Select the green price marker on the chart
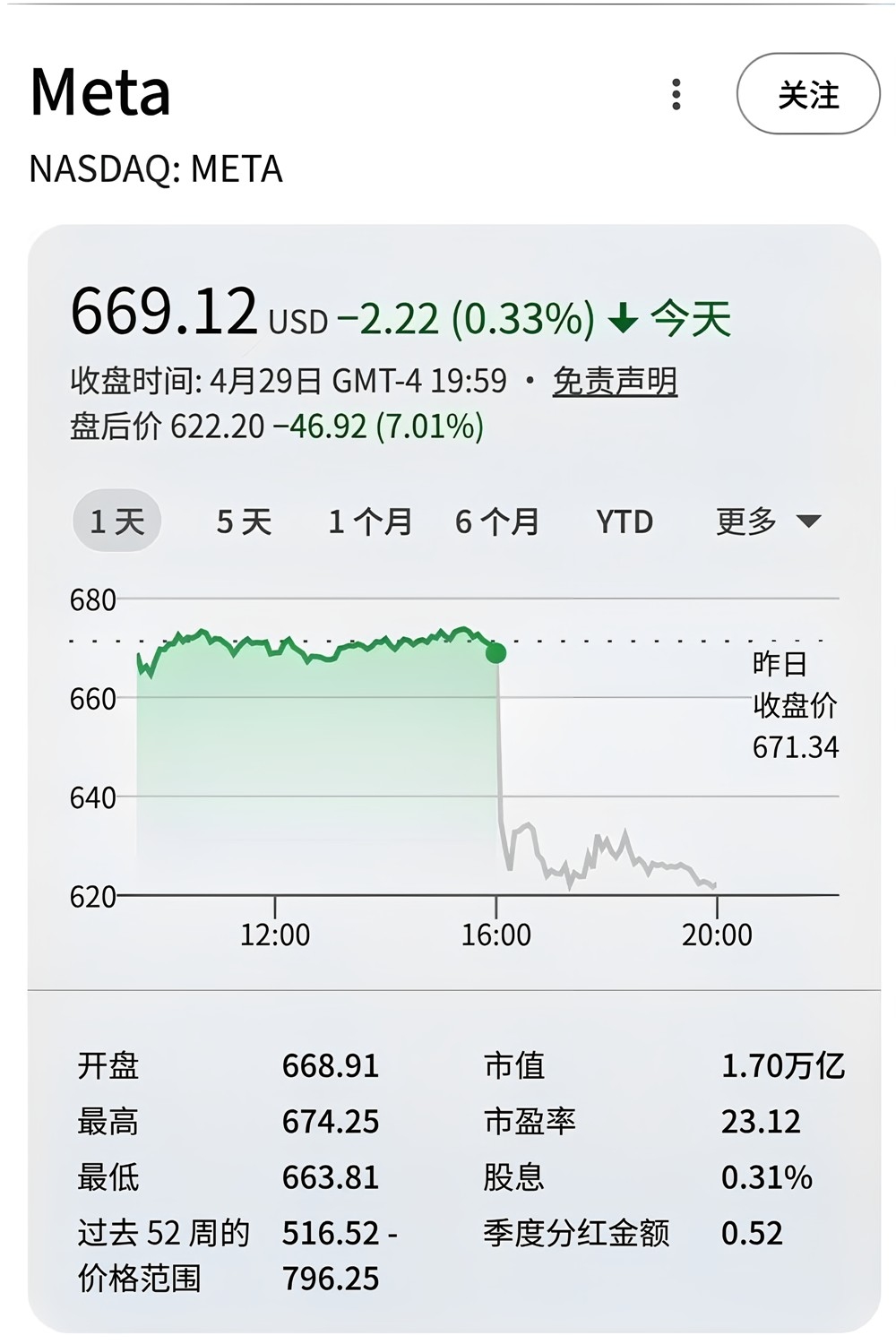 (x=498, y=655)
